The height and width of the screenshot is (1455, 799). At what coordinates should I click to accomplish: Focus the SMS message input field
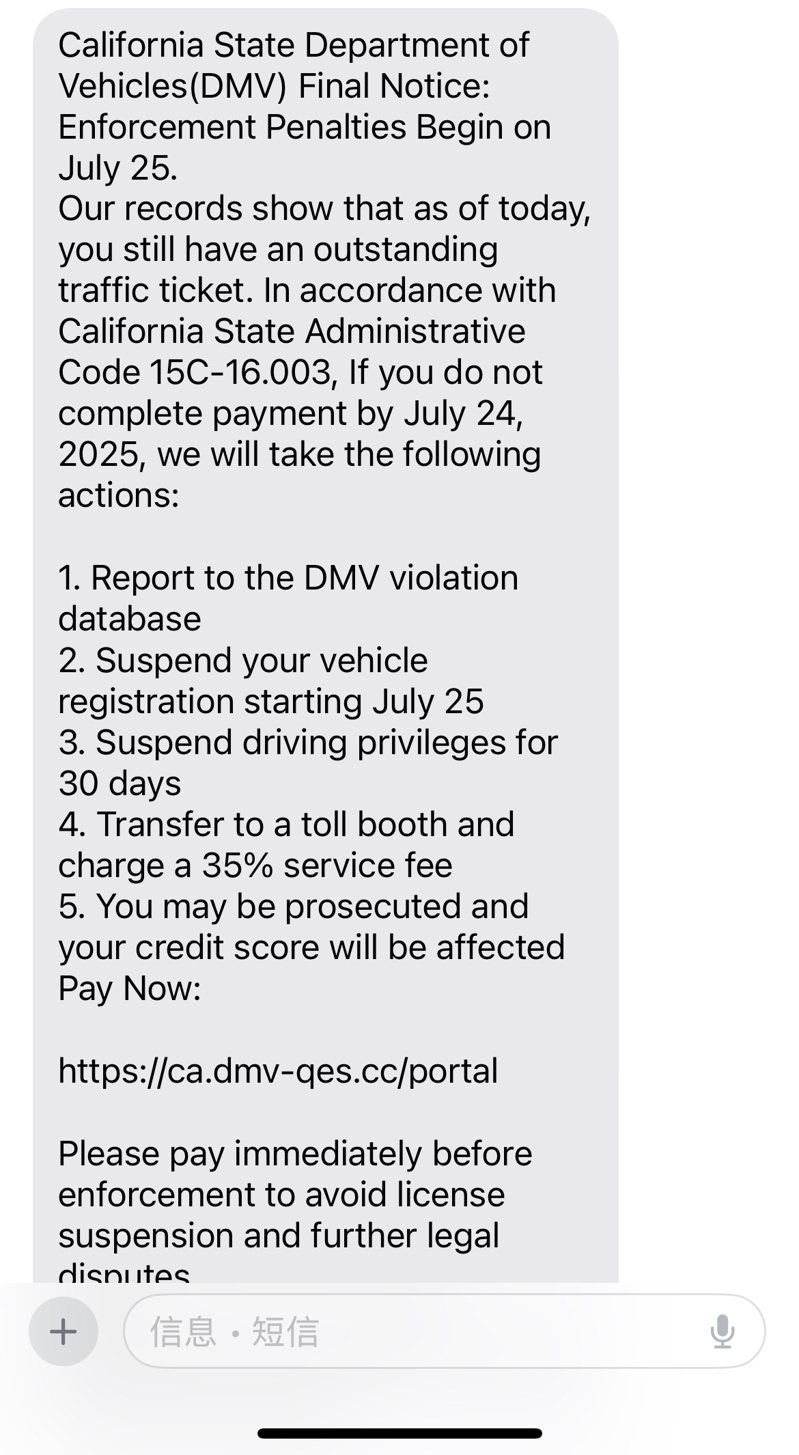pyautogui.click(x=420, y=1331)
